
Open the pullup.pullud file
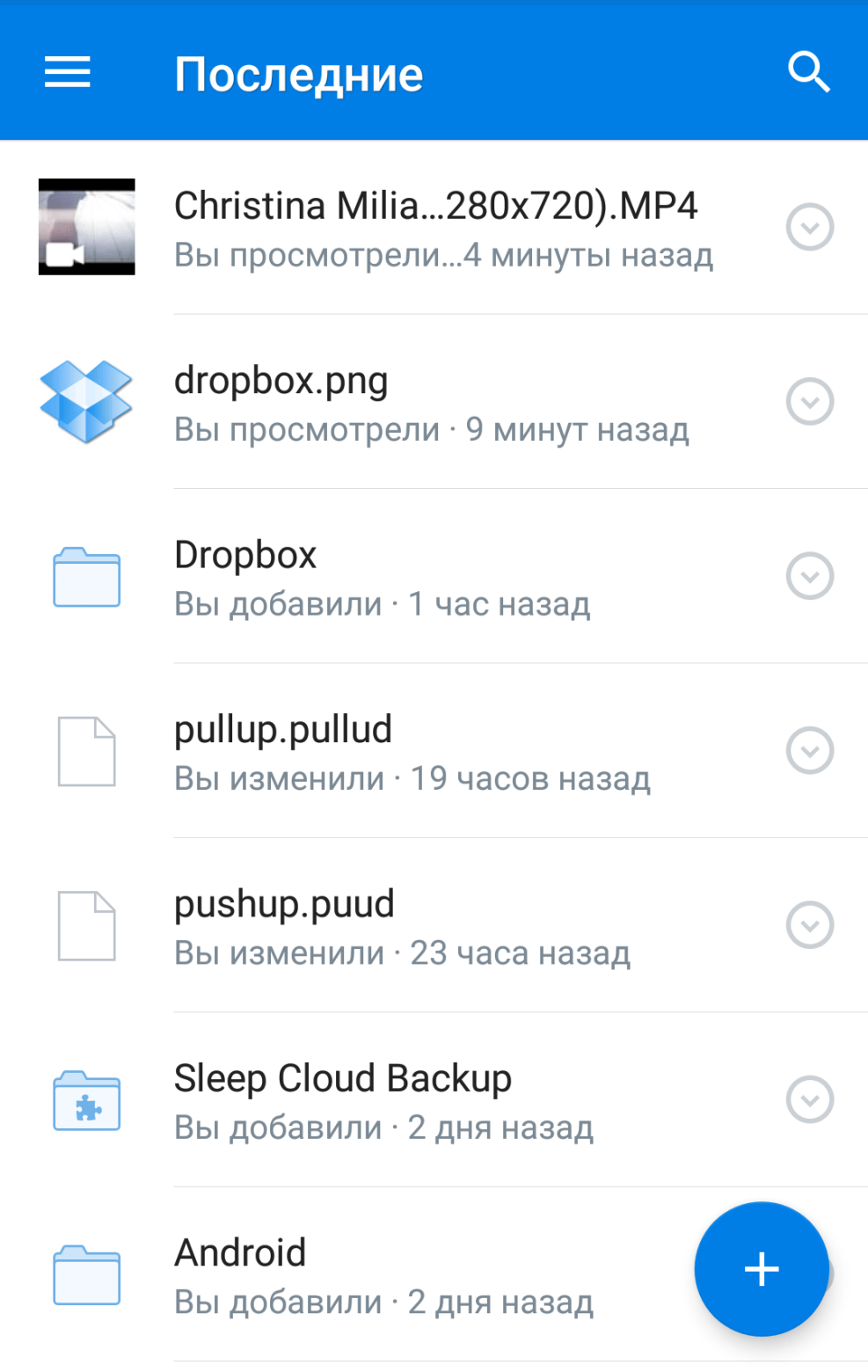pos(412,752)
